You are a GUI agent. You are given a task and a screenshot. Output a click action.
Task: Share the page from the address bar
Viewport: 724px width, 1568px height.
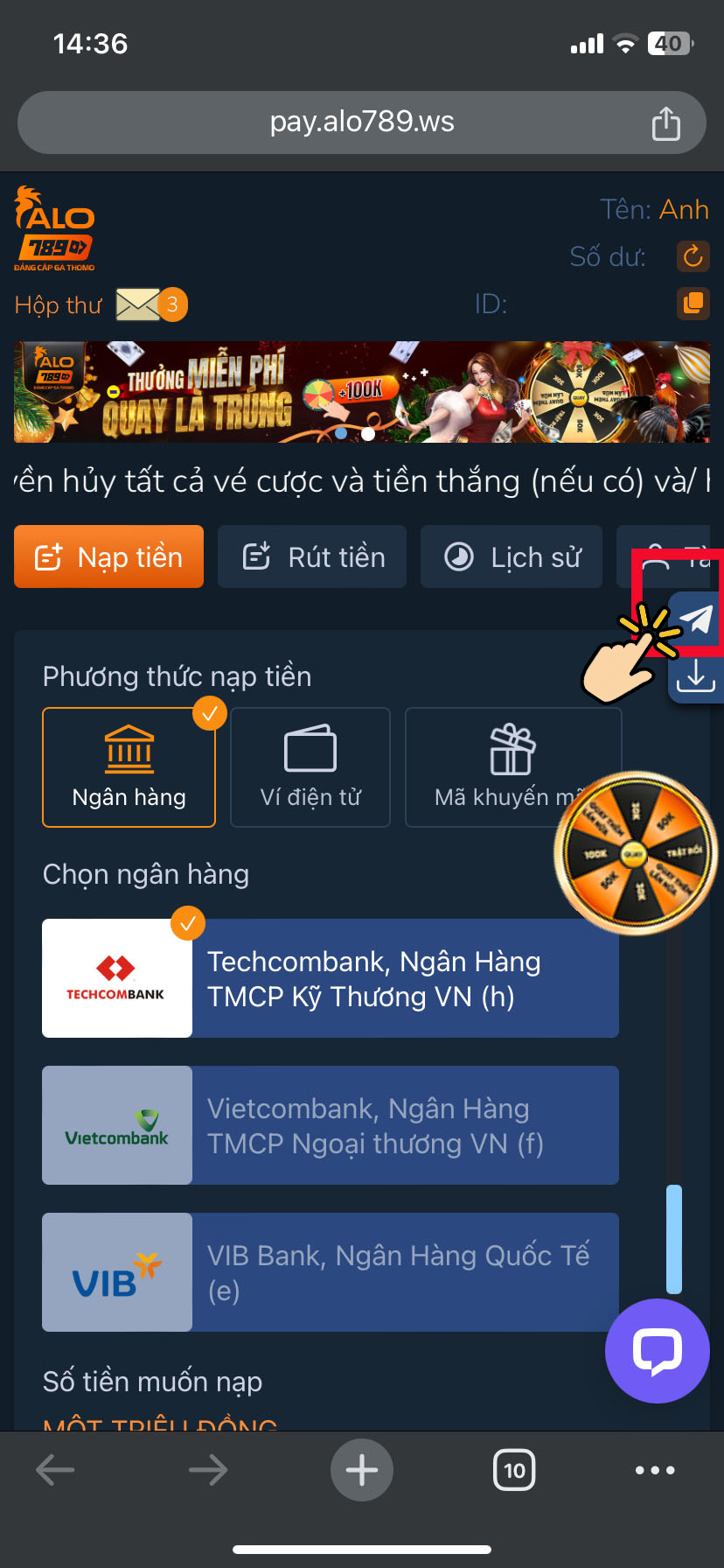coord(665,123)
